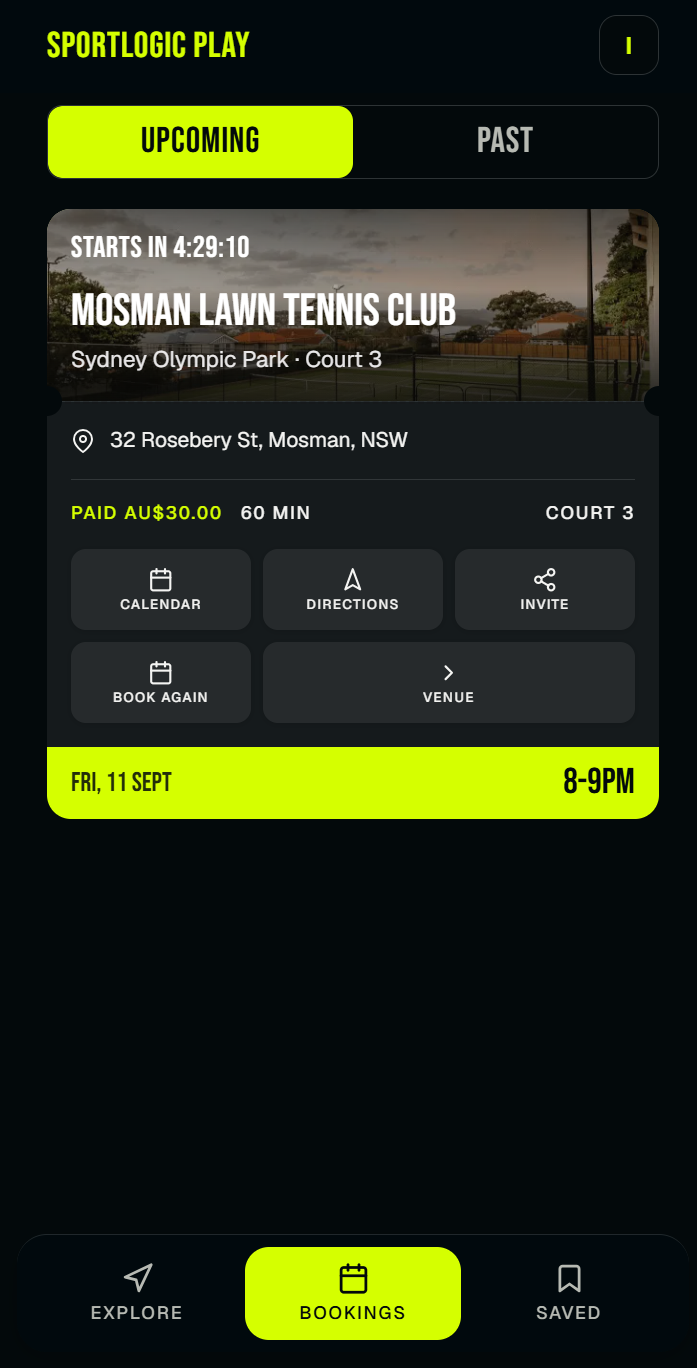Open the Saved tab

[568, 1293]
